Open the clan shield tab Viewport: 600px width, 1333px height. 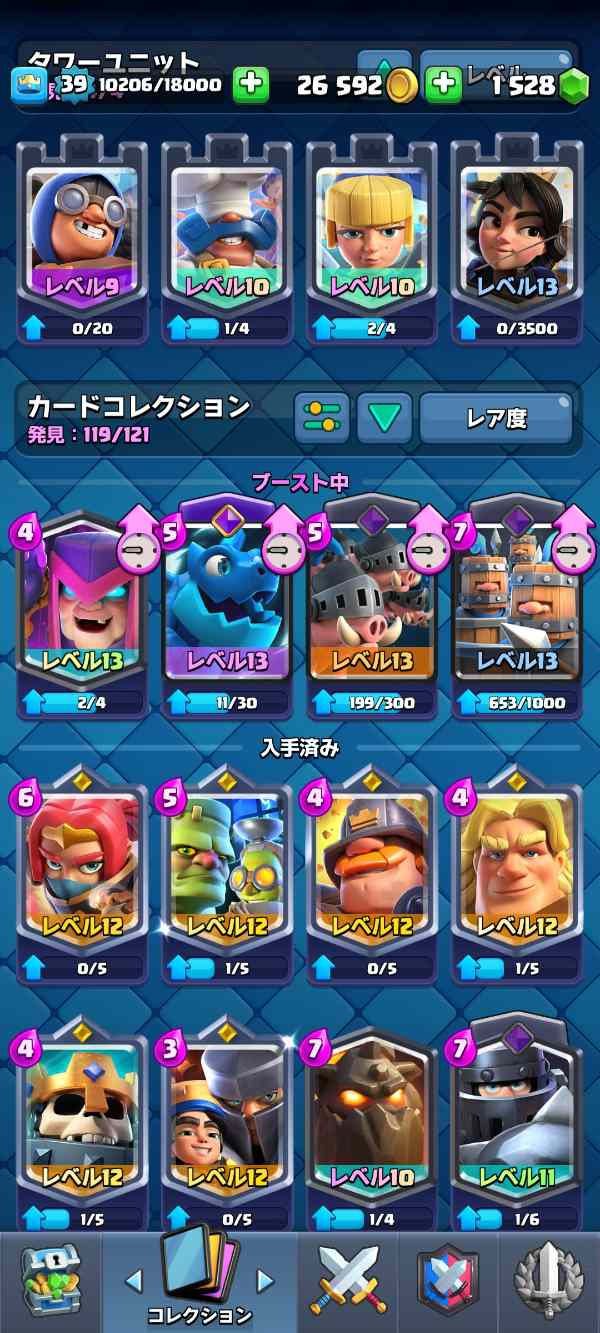click(x=447, y=1282)
